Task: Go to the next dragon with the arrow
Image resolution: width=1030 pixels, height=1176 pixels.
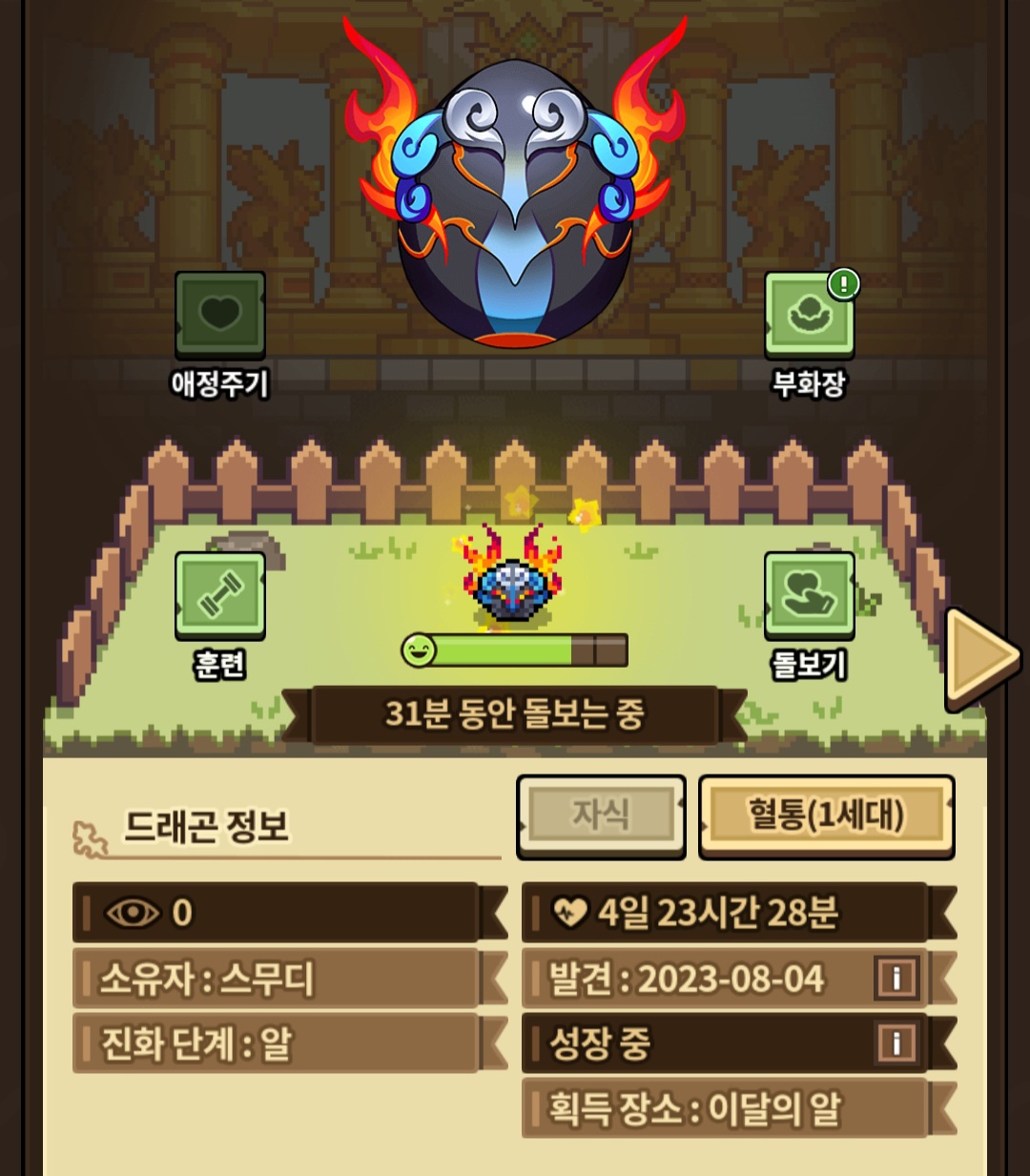Action: (x=982, y=658)
